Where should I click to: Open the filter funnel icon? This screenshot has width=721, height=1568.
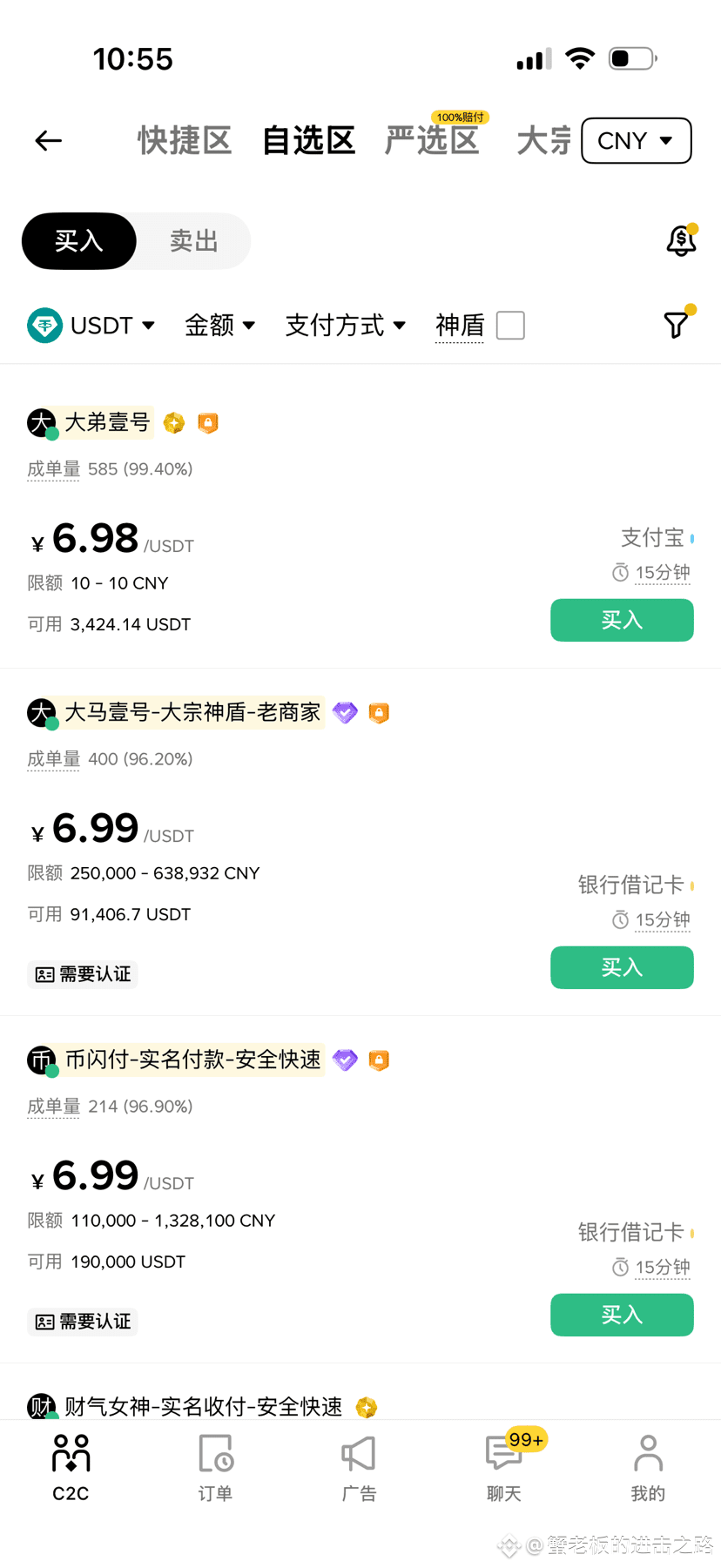[x=676, y=326]
